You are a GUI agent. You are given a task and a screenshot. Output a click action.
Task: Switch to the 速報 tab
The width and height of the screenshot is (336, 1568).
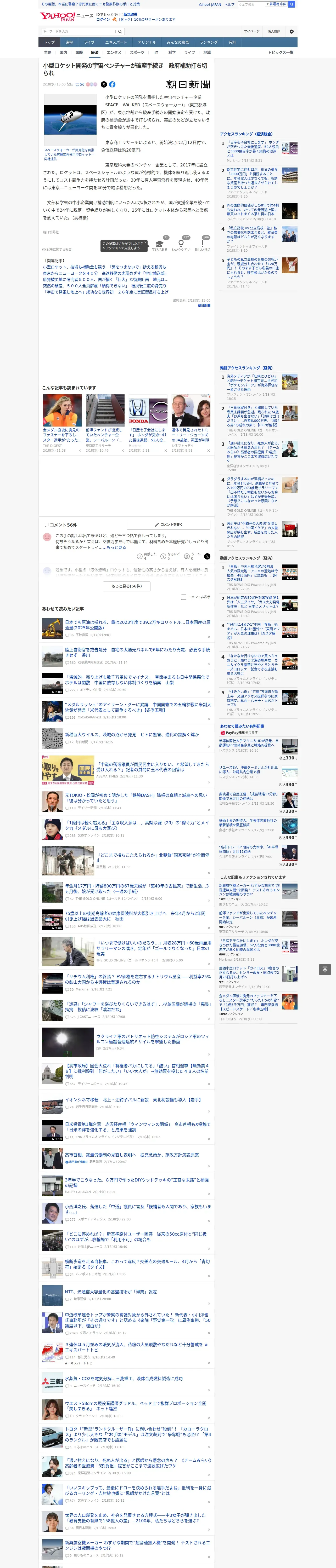pyautogui.click(x=69, y=43)
